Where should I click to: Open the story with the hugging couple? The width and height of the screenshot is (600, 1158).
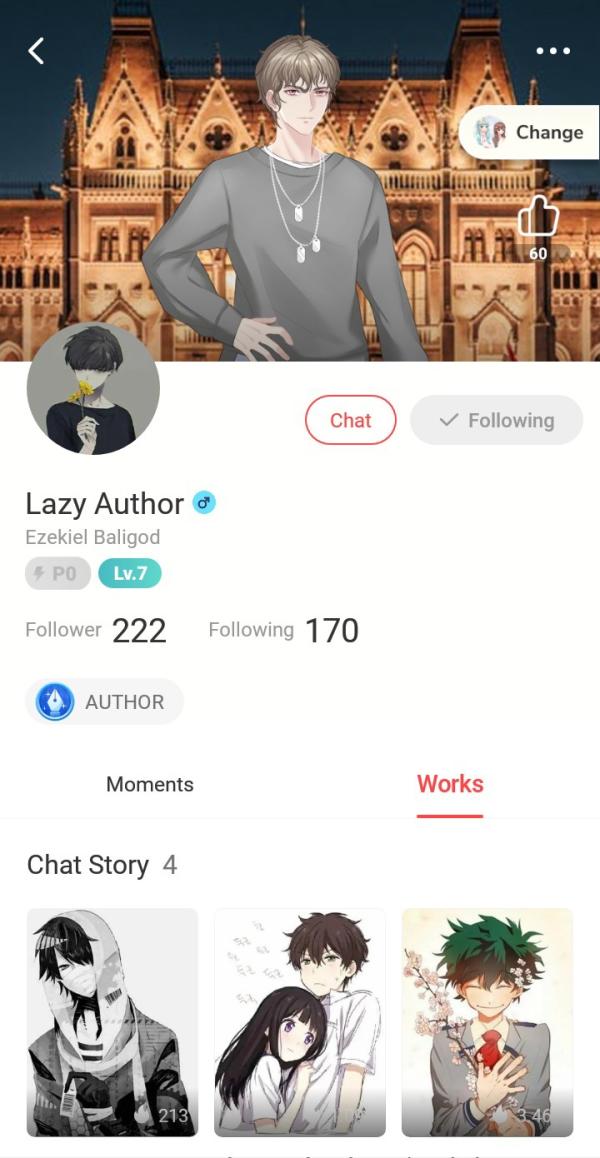pos(300,1022)
